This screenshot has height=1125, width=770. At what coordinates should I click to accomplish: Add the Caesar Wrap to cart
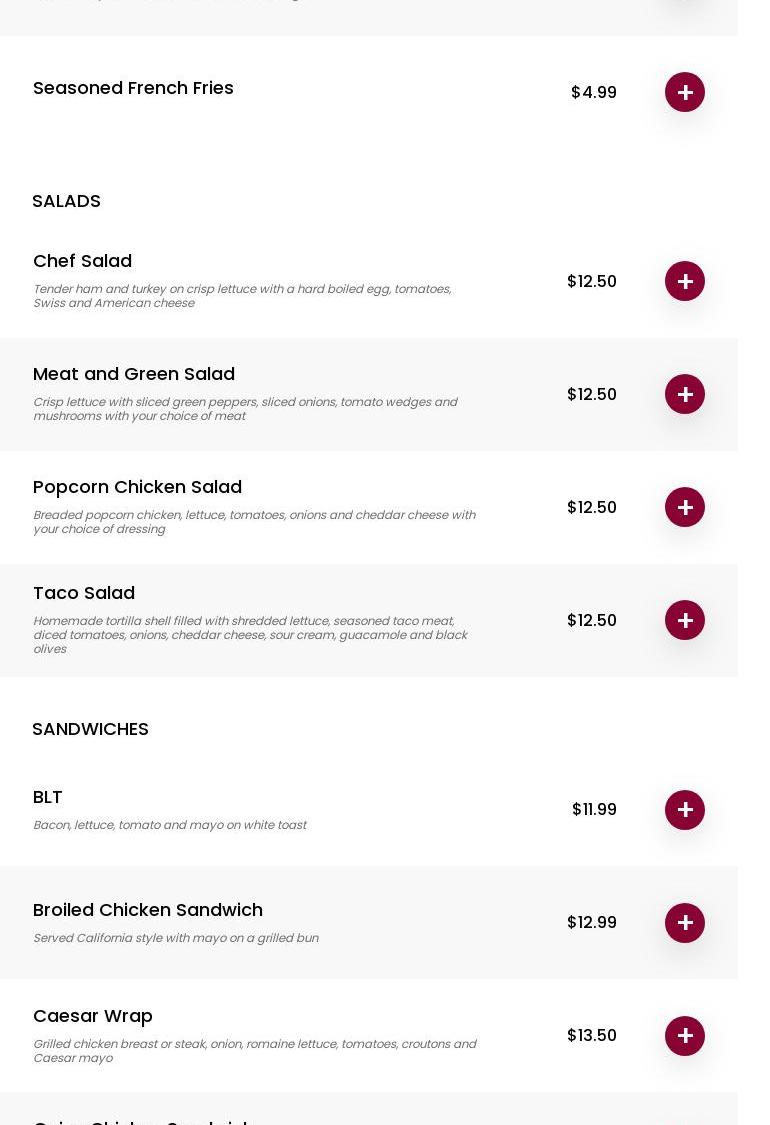[685, 1036]
